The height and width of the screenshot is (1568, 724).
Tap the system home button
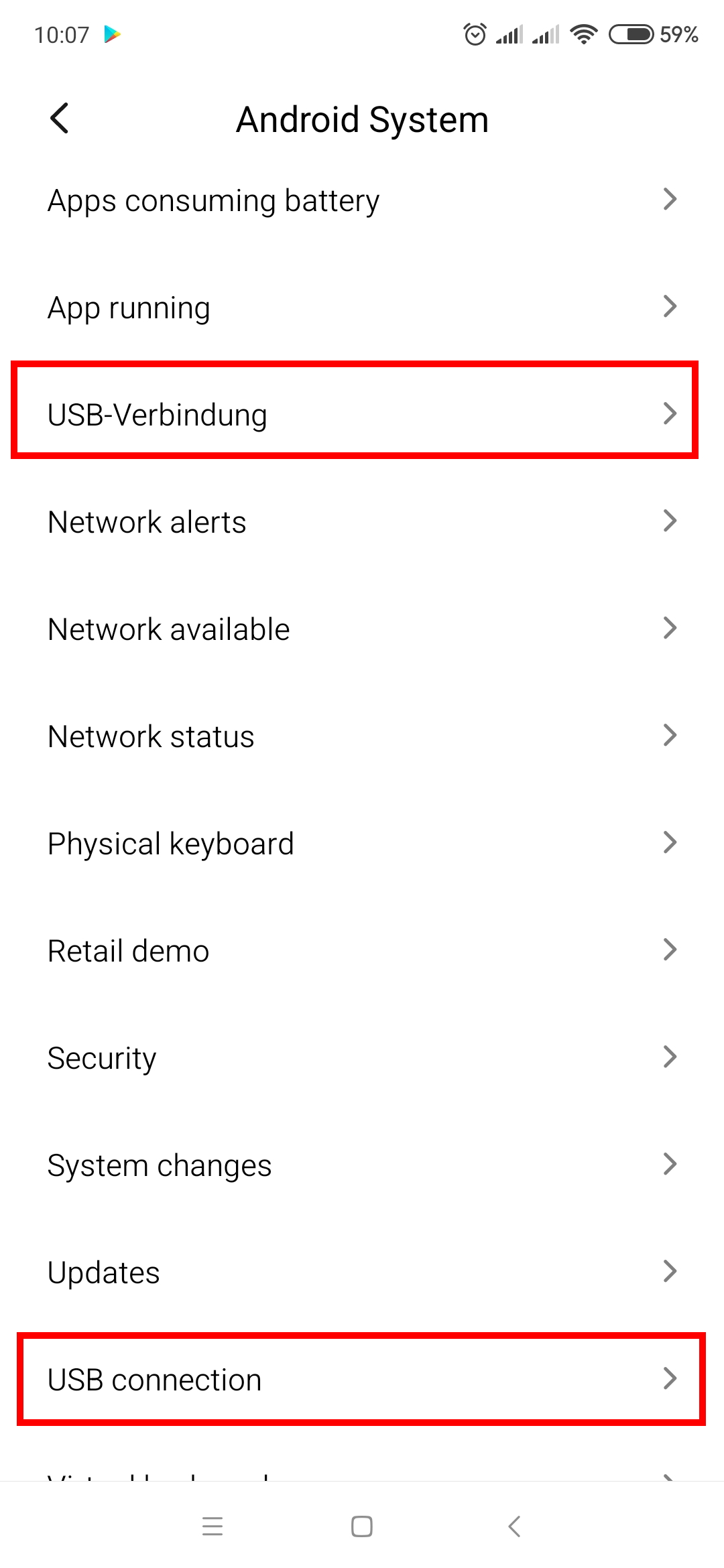point(362,1526)
